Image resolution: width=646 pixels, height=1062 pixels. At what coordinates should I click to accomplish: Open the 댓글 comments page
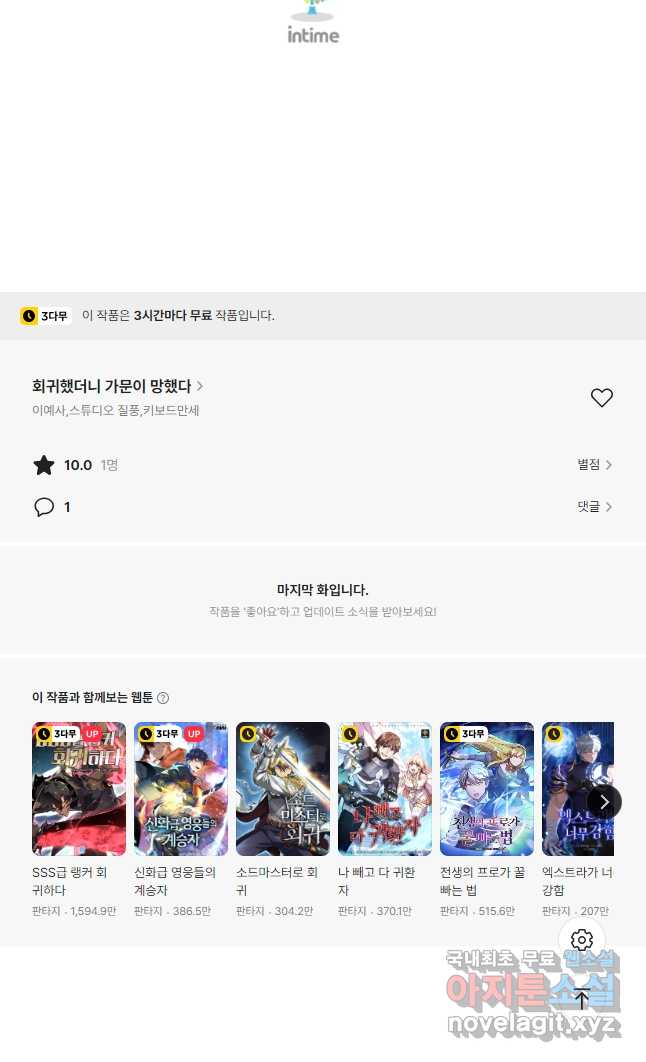(x=594, y=507)
